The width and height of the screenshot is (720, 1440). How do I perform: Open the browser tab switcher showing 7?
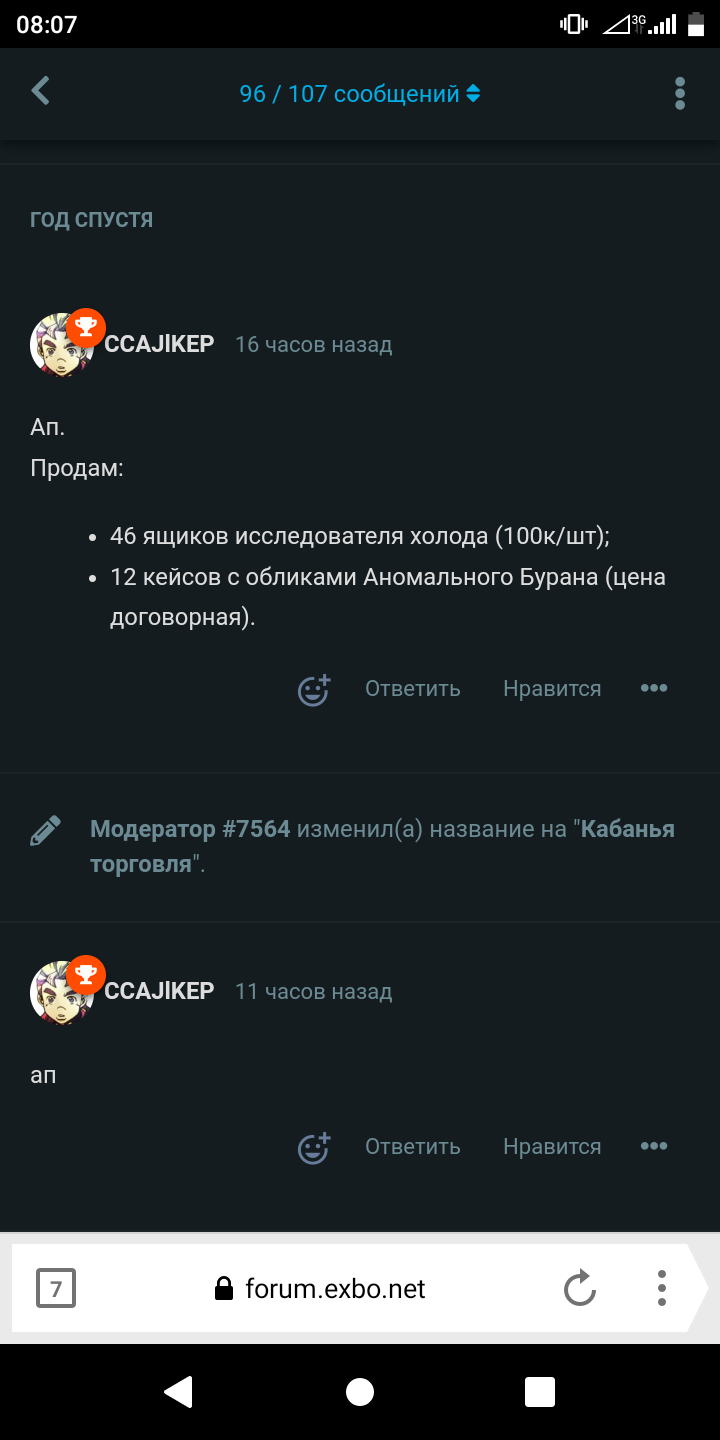[56, 1289]
